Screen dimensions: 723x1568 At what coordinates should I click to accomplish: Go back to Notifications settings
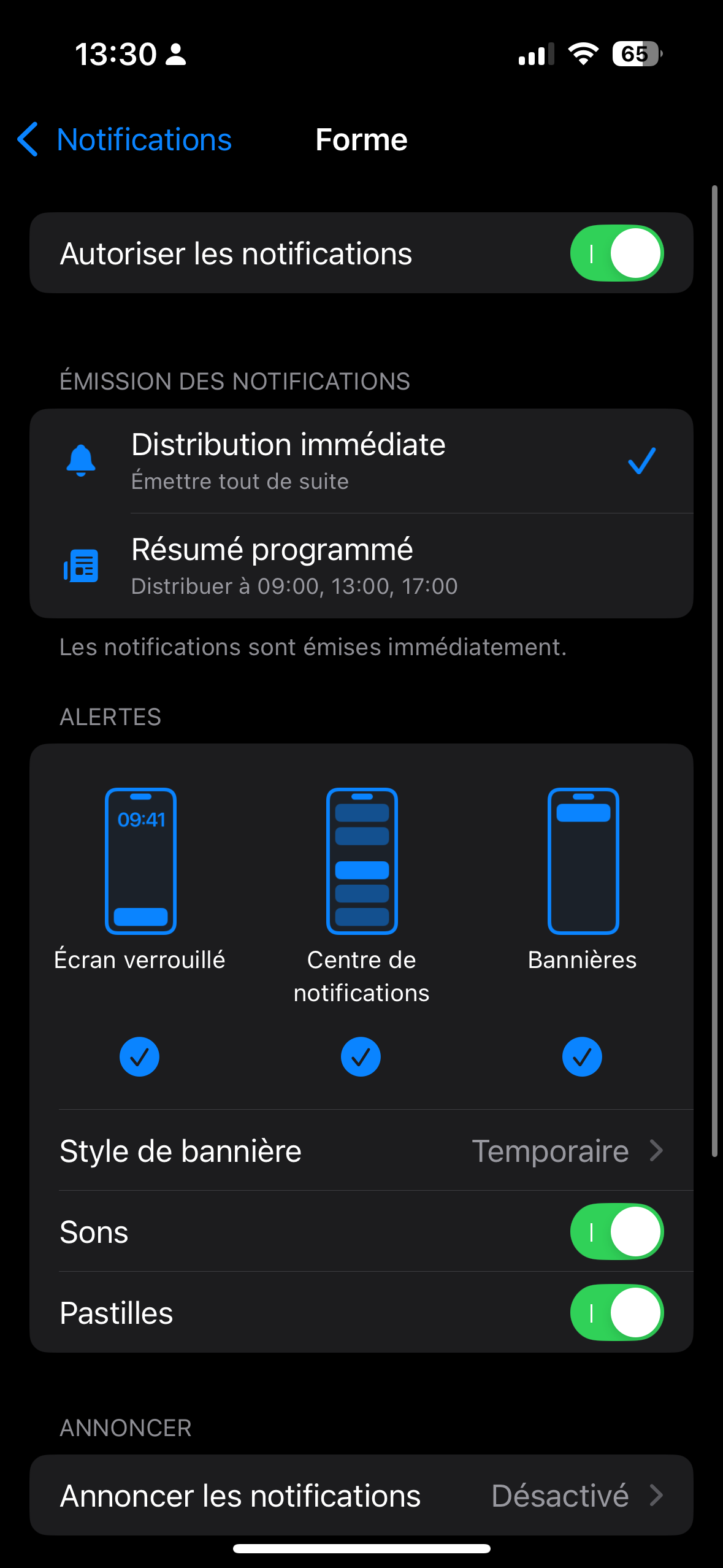[x=126, y=140]
